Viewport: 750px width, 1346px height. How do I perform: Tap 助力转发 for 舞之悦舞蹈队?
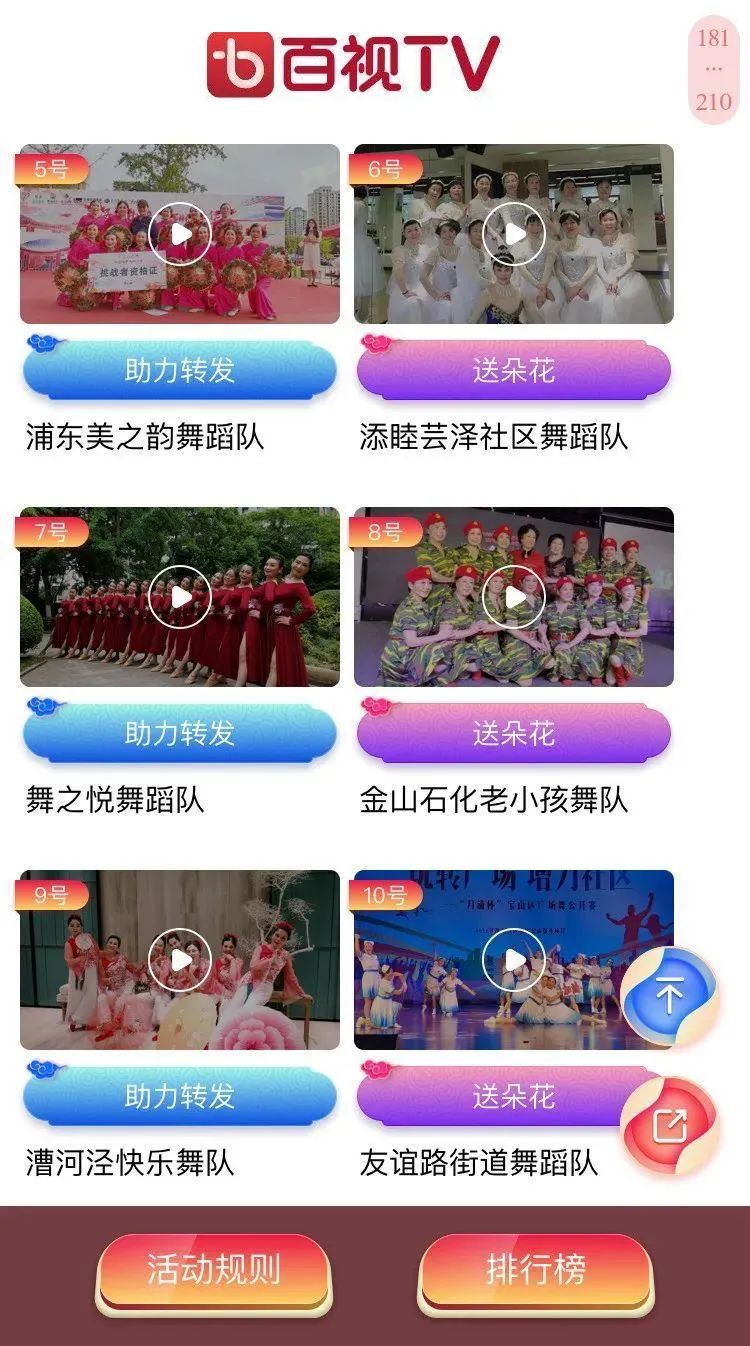pos(180,733)
